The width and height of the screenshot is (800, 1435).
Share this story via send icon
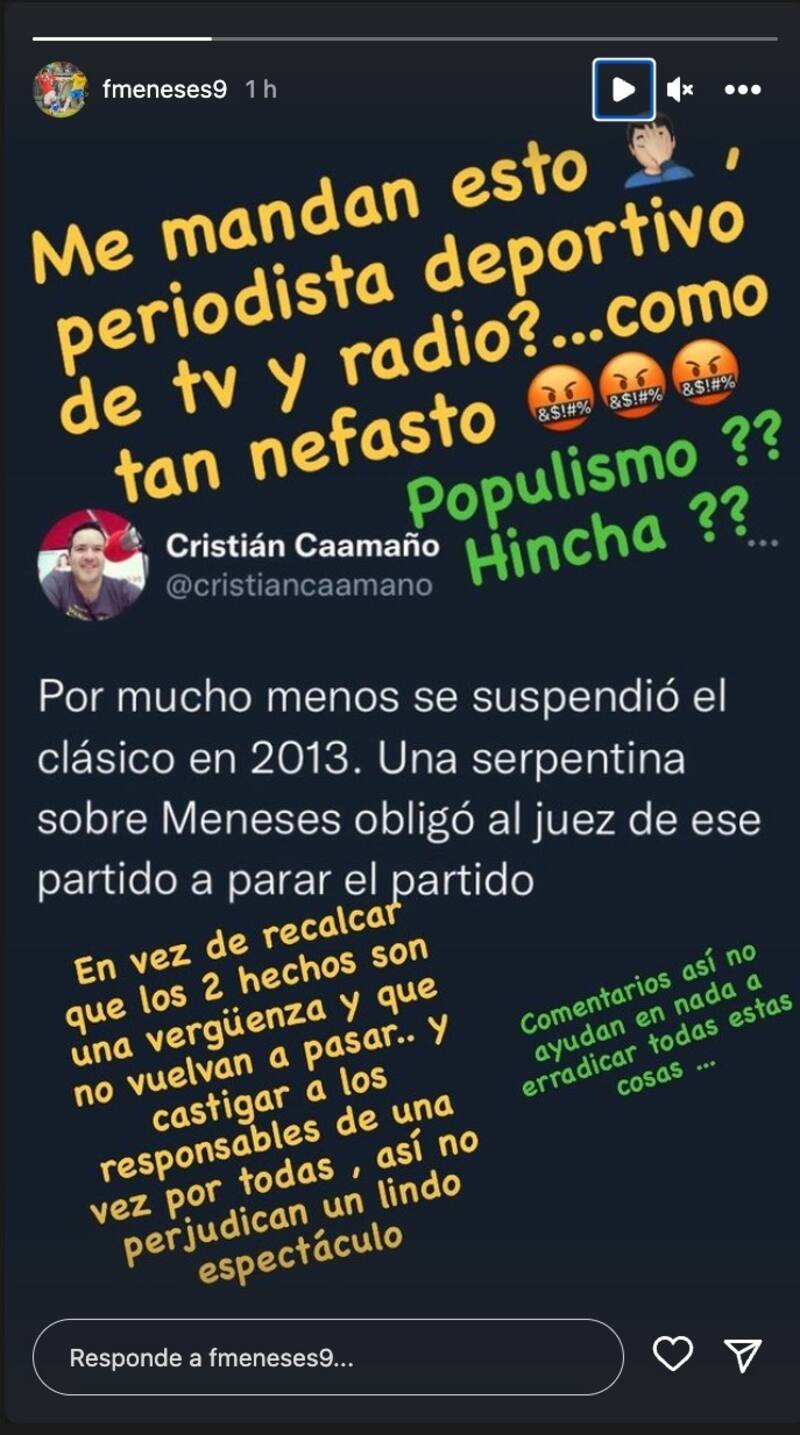pos(743,1355)
